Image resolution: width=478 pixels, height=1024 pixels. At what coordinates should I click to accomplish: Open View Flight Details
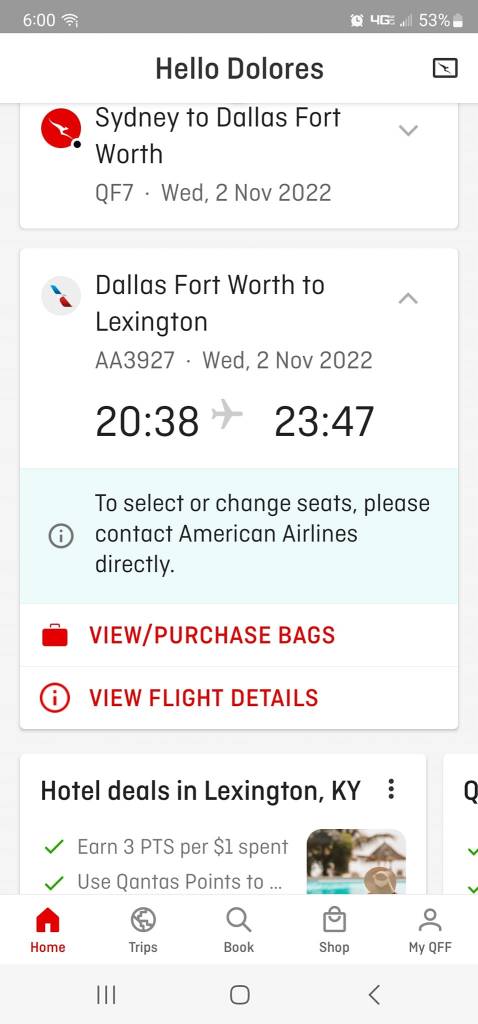pyautogui.click(x=239, y=698)
